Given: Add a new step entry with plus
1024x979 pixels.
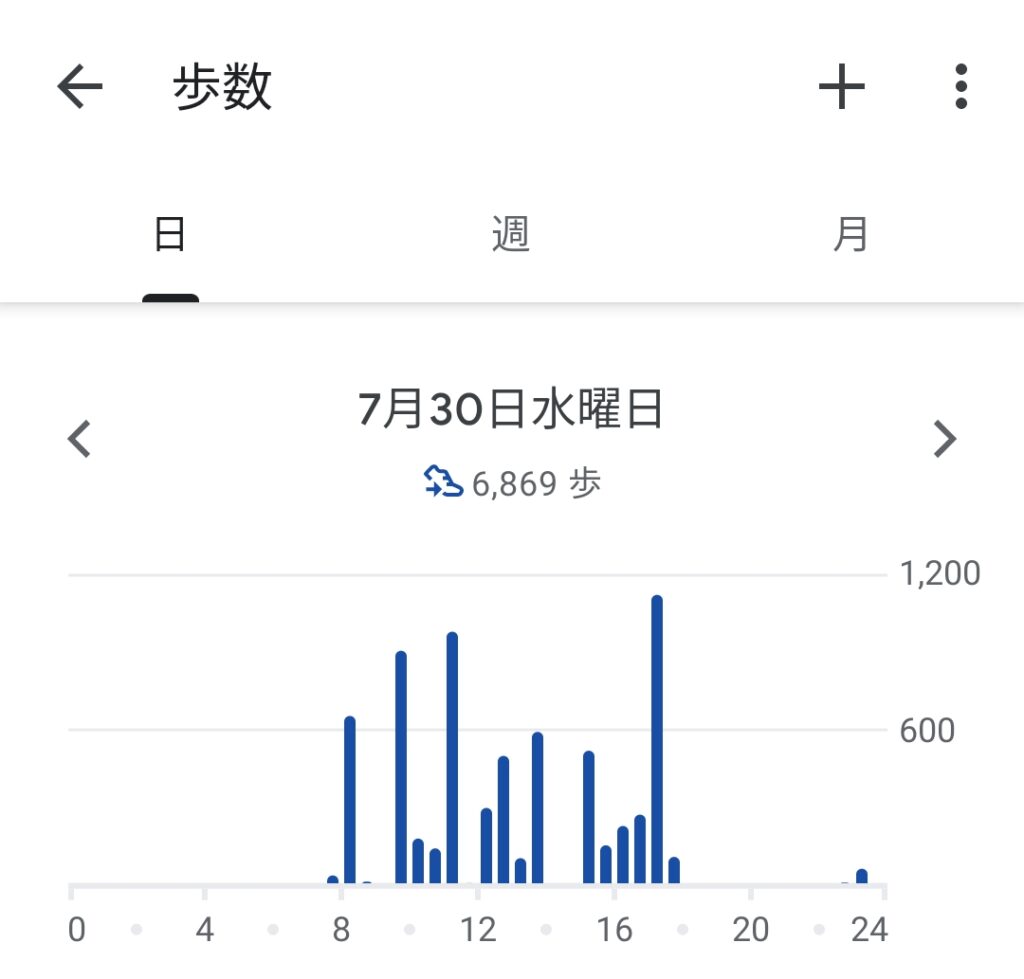Looking at the screenshot, I should point(841,88).
